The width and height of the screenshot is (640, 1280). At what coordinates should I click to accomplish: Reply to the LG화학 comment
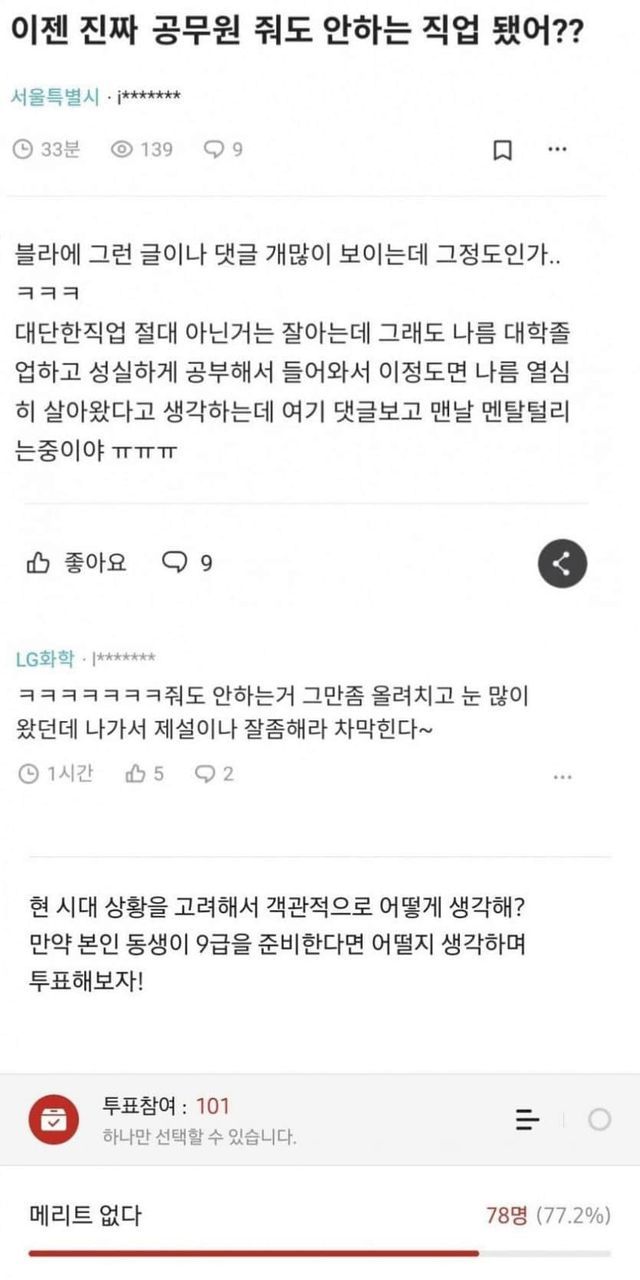[x=214, y=773]
